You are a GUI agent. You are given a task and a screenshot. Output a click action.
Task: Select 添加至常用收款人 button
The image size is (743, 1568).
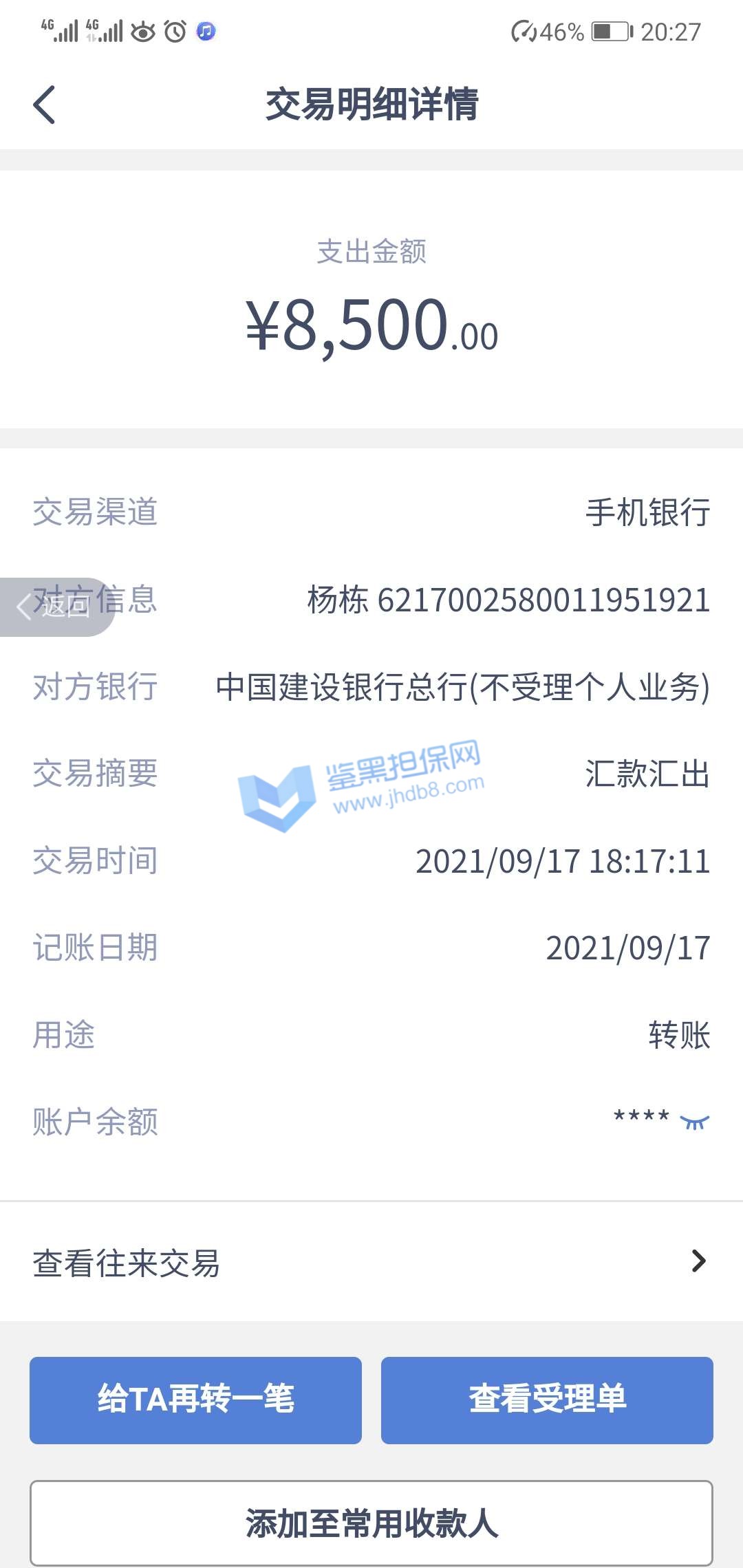(x=371, y=1523)
